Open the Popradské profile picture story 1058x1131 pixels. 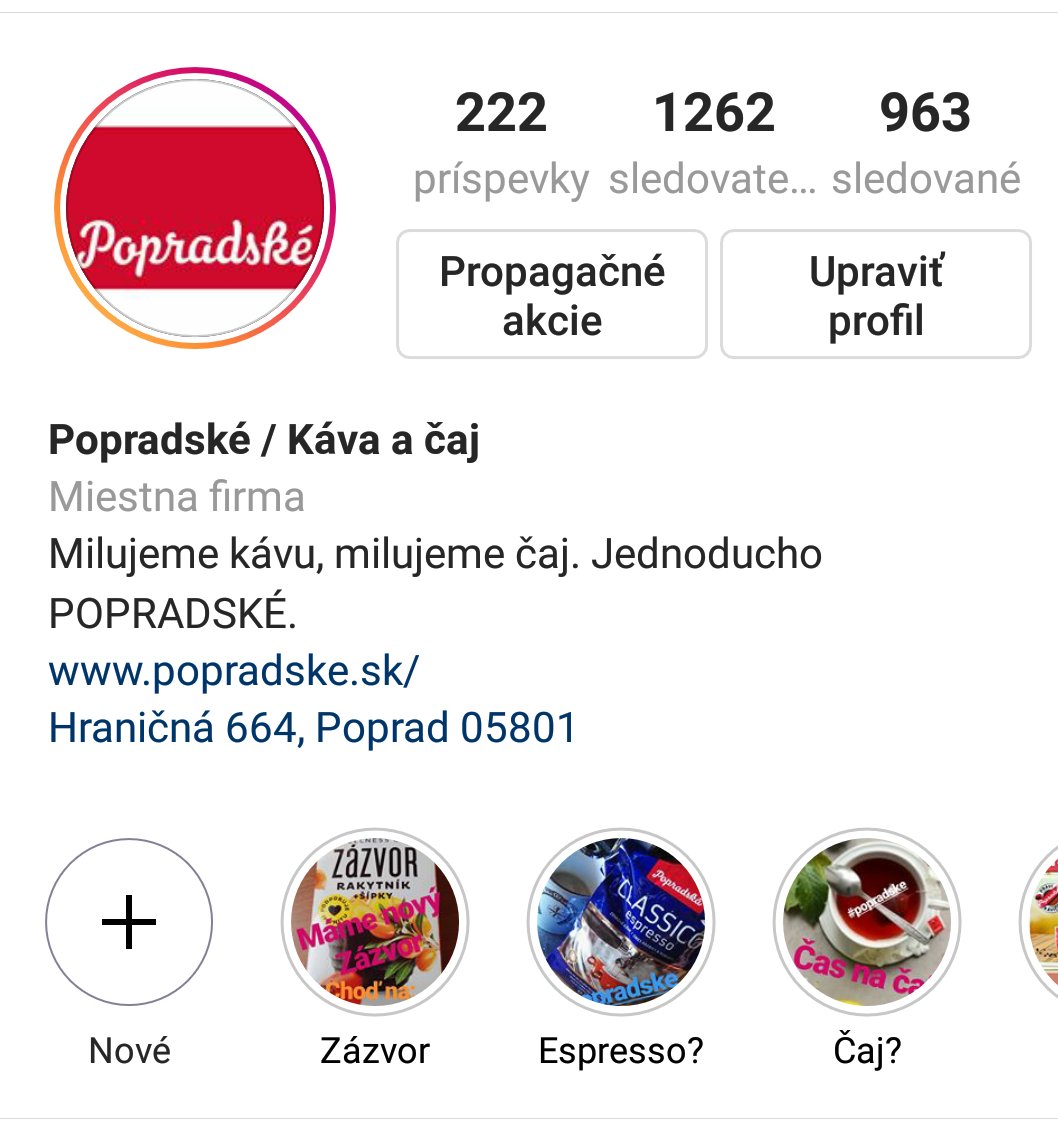(x=195, y=208)
